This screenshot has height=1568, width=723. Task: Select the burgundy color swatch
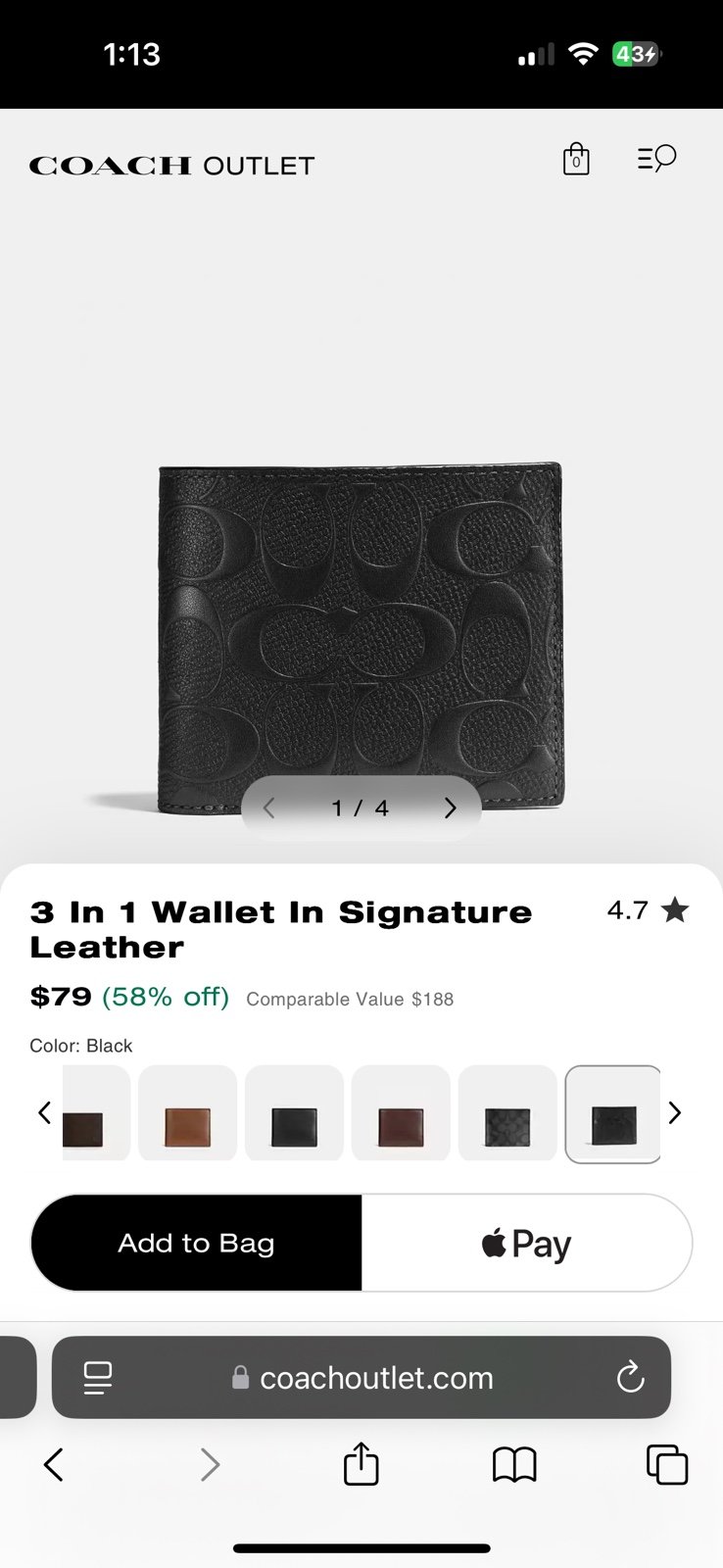[x=401, y=1113]
